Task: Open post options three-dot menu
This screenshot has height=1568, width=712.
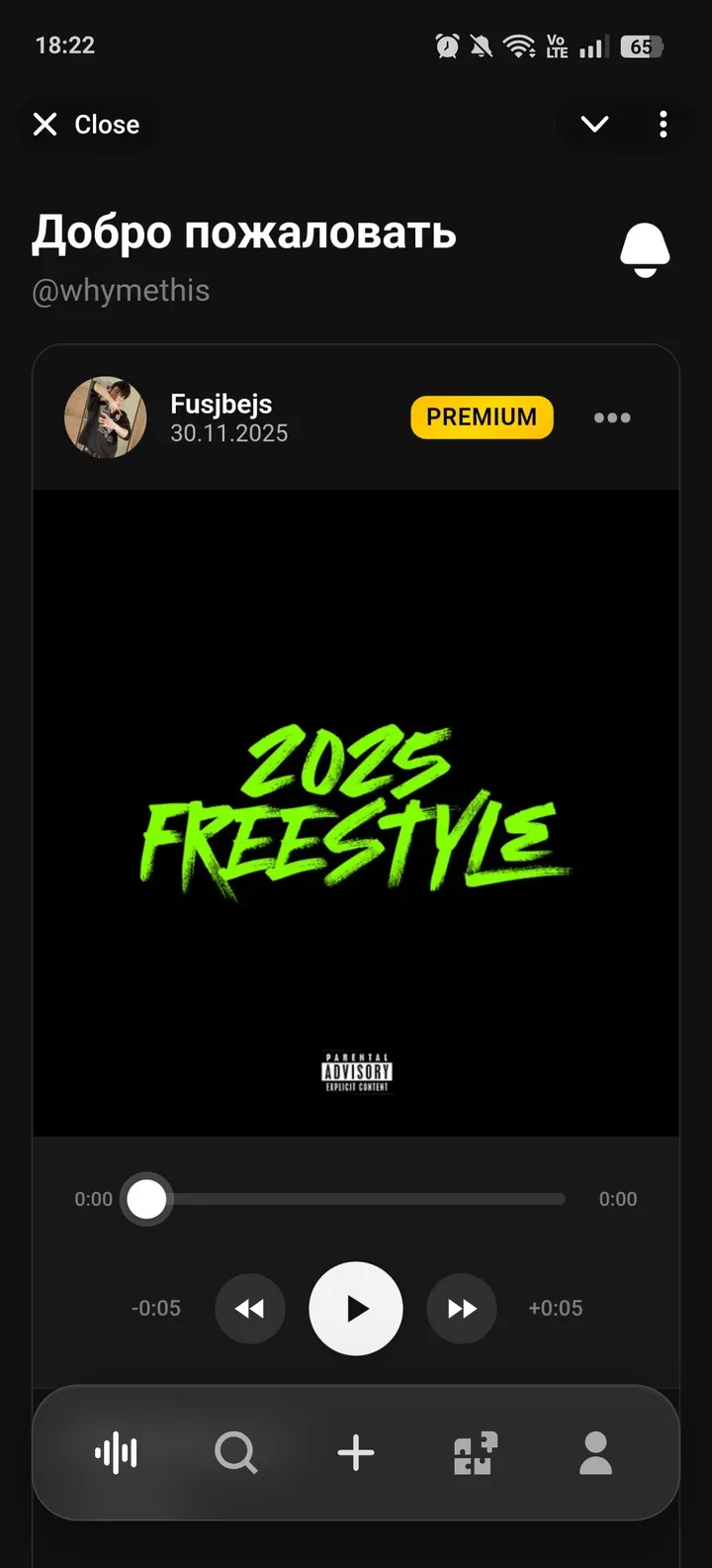Action: [612, 417]
